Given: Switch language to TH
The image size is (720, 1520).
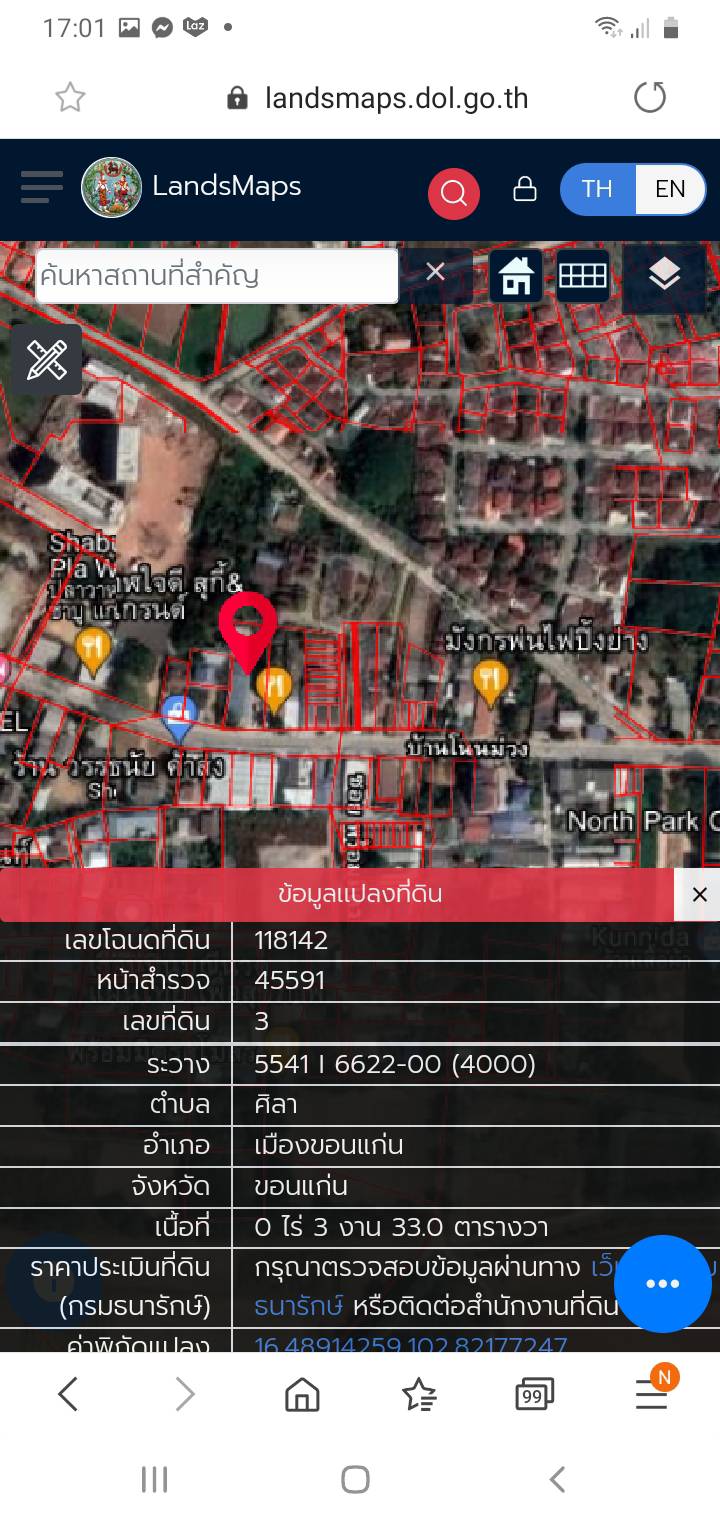Looking at the screenshot, I should (x=597, y=189).
